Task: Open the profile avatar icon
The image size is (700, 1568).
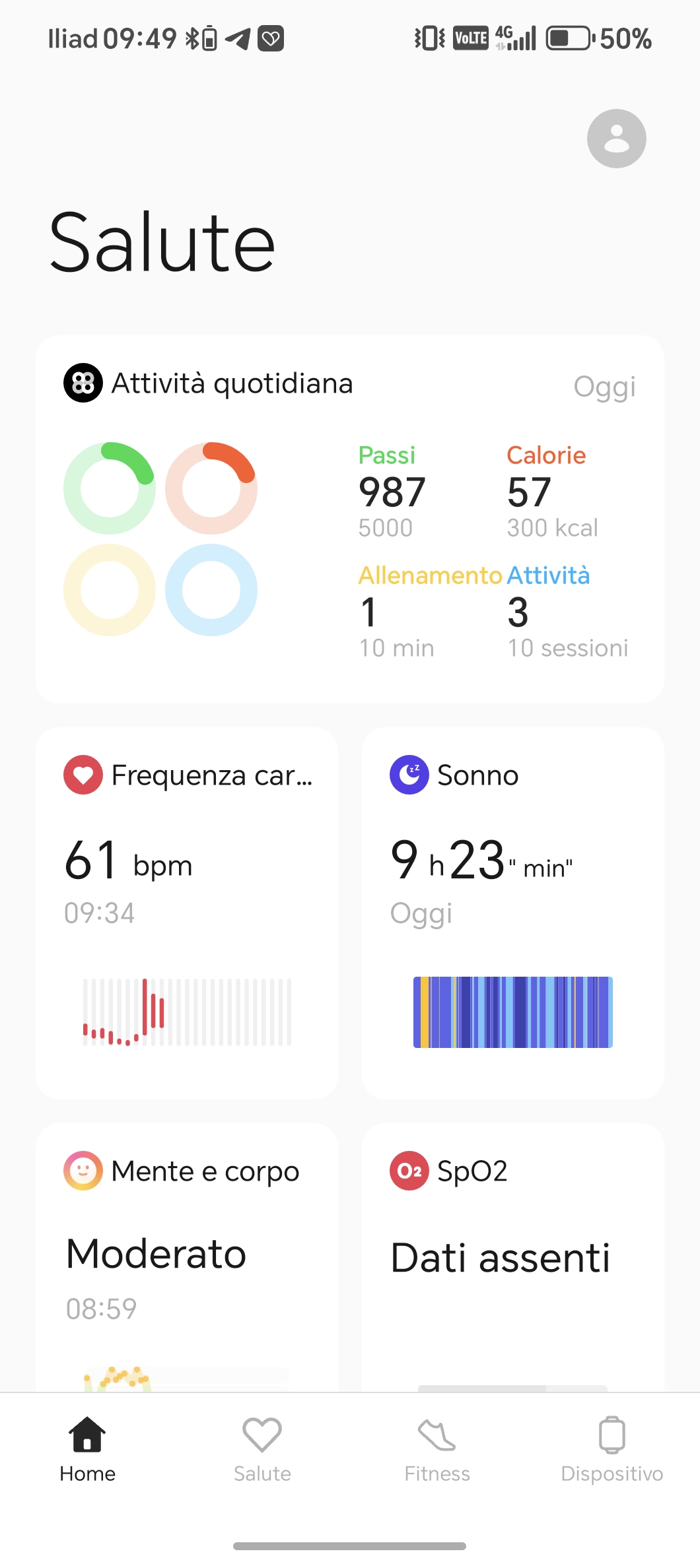Action: pos(616,139)
